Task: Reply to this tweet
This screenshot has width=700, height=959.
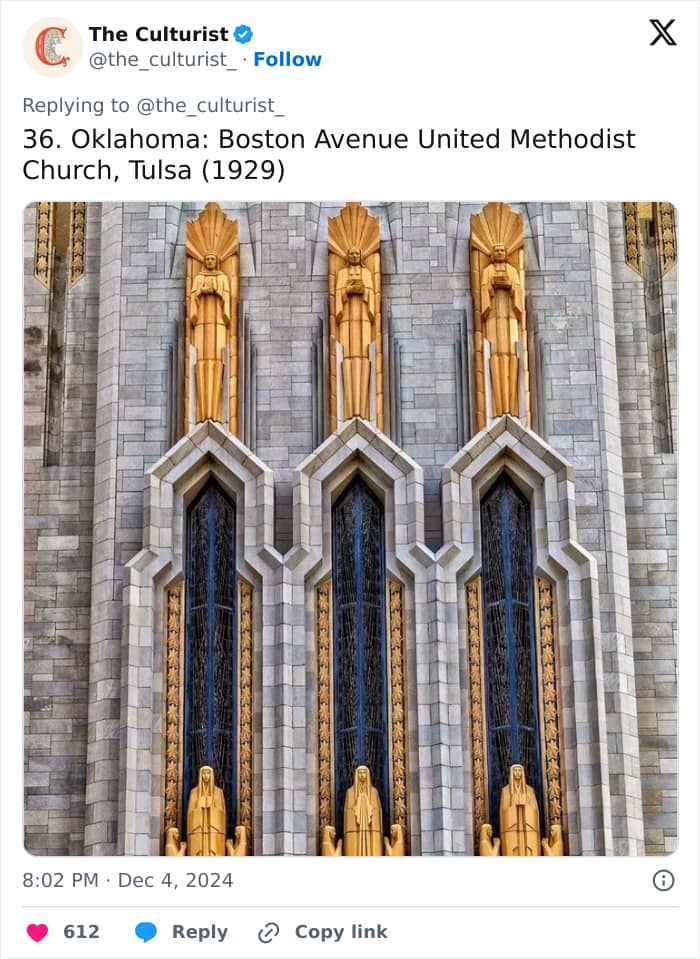Action: click(x=182, y=932)
